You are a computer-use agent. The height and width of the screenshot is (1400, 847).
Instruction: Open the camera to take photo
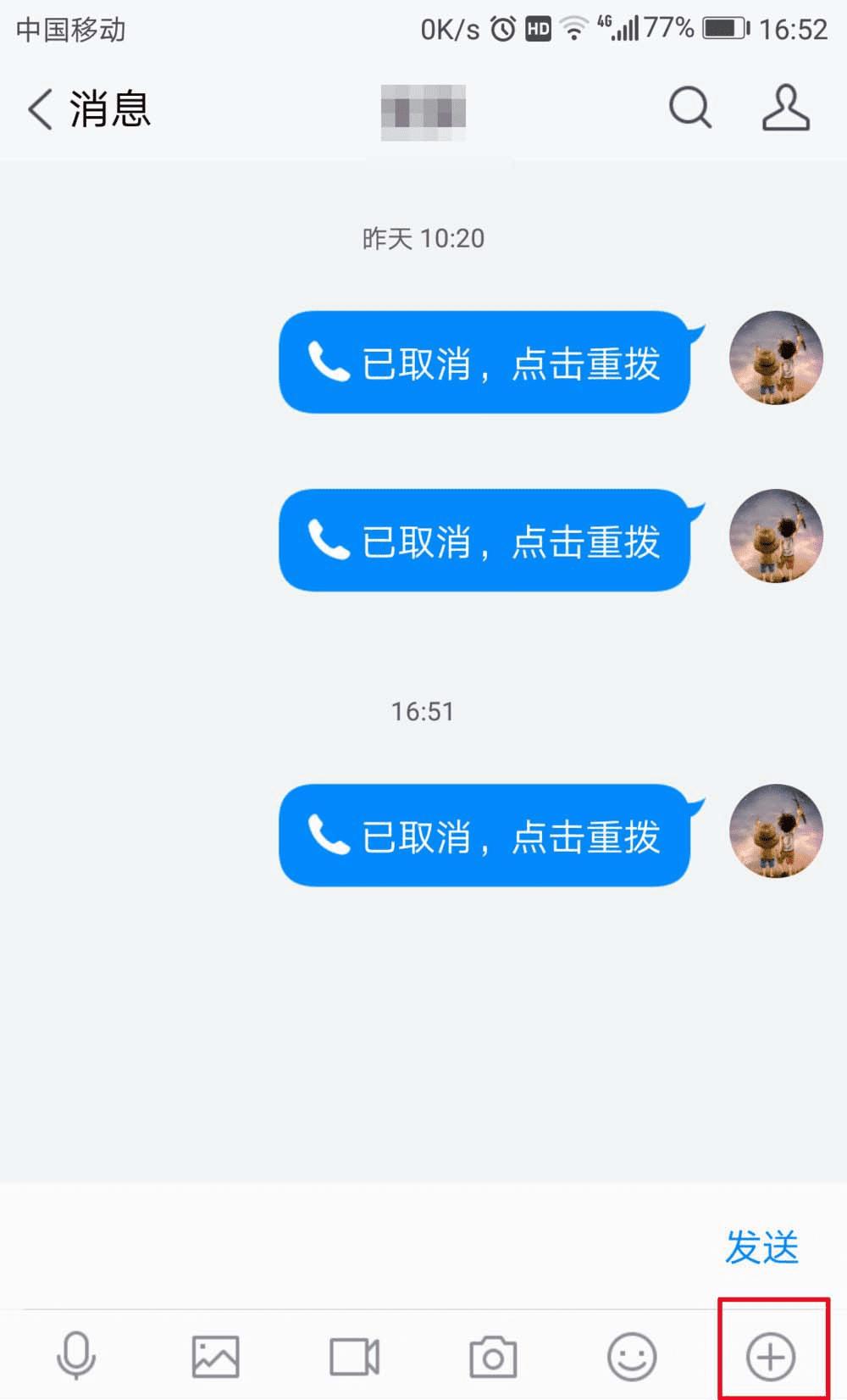[x=493, y=1356]
